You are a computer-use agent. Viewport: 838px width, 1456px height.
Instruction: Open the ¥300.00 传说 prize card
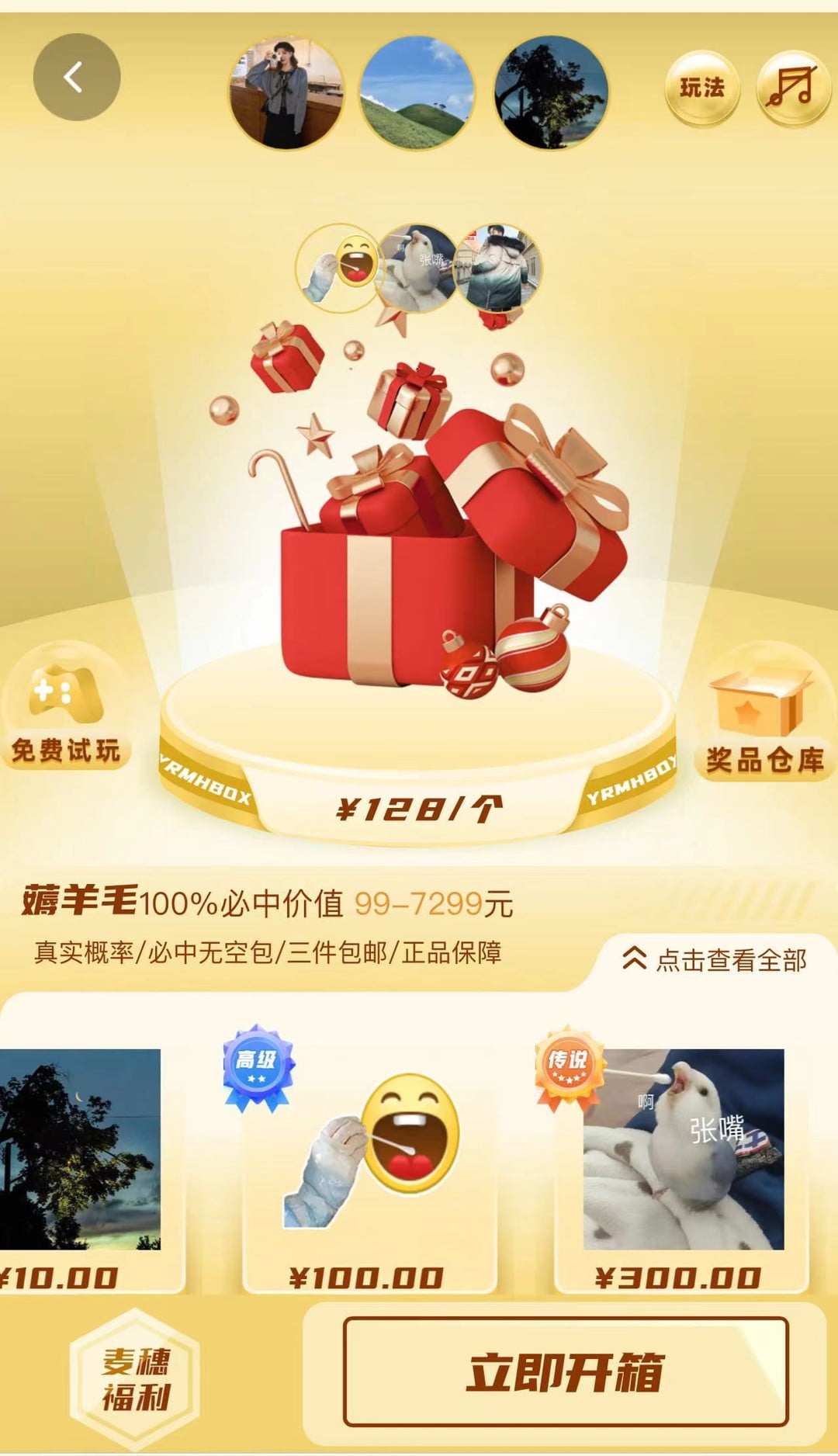pyautogui.click(x=680, y=1160)
